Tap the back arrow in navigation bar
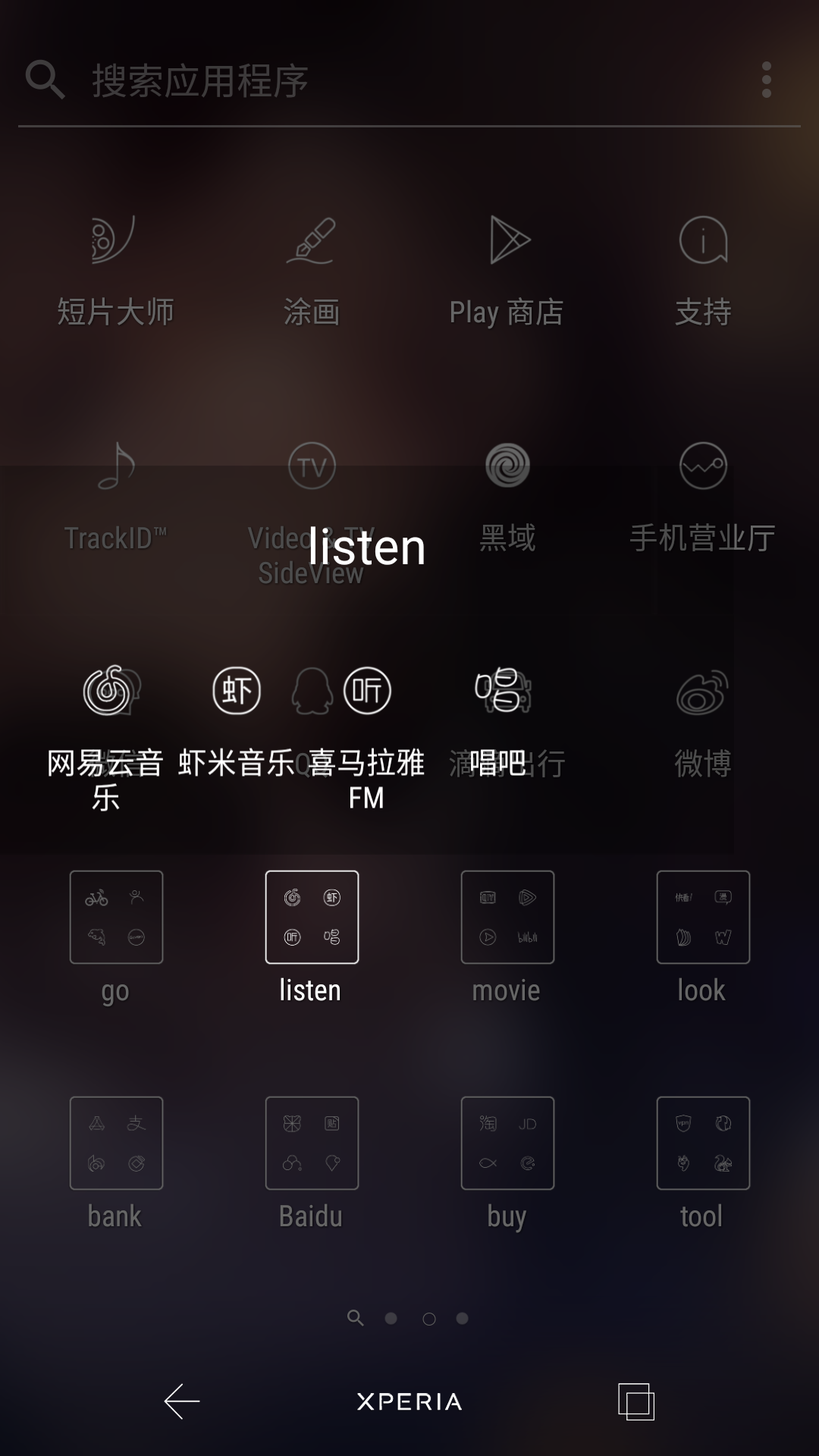This screenshot has height=1456, width=819. tap(182, 1401)
